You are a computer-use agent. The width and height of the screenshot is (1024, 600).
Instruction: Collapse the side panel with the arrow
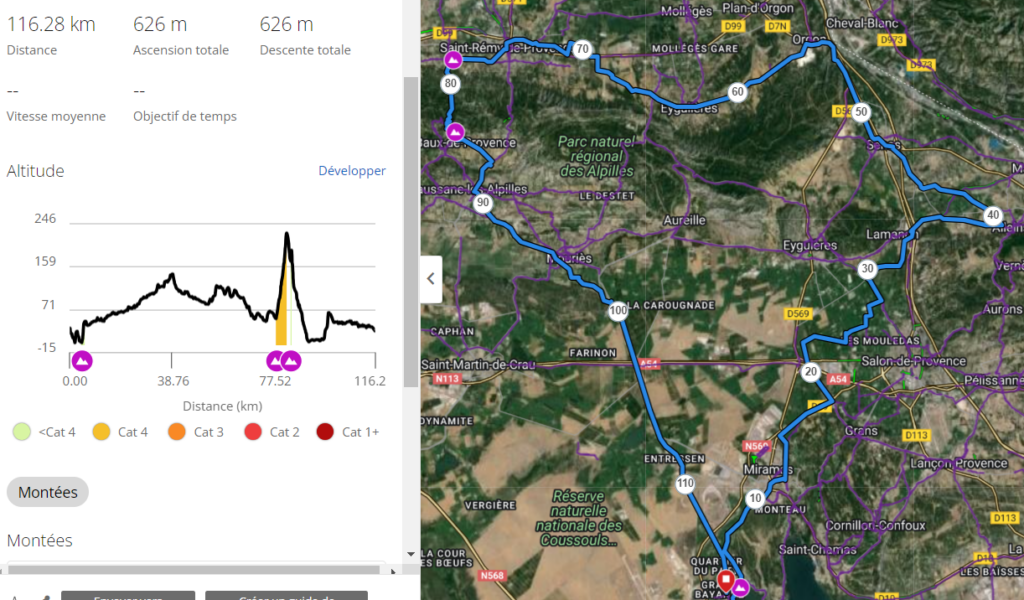pyautogui.click(x=431, y=279)
